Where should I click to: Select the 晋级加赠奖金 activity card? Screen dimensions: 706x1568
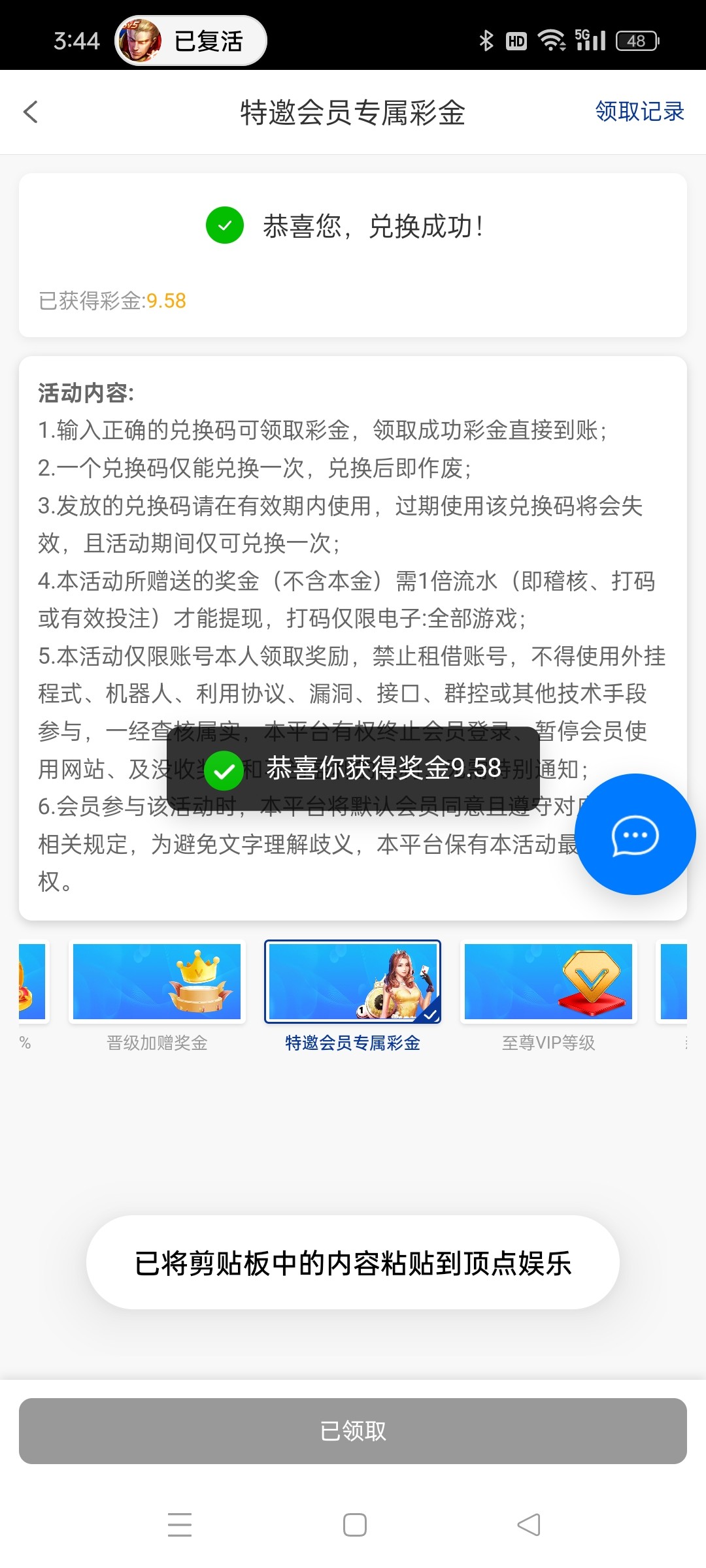click(x=157, y=982)
